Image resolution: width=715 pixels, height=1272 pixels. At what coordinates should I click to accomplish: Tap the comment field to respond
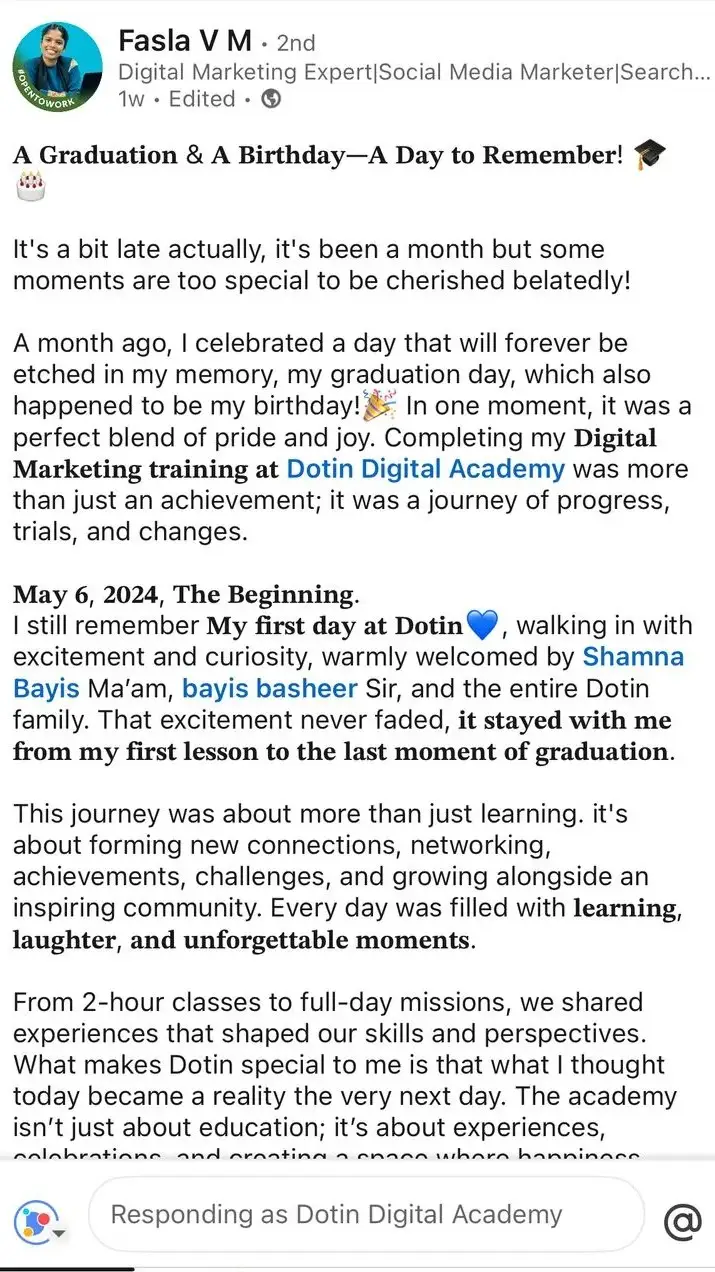pos(366,1215)
